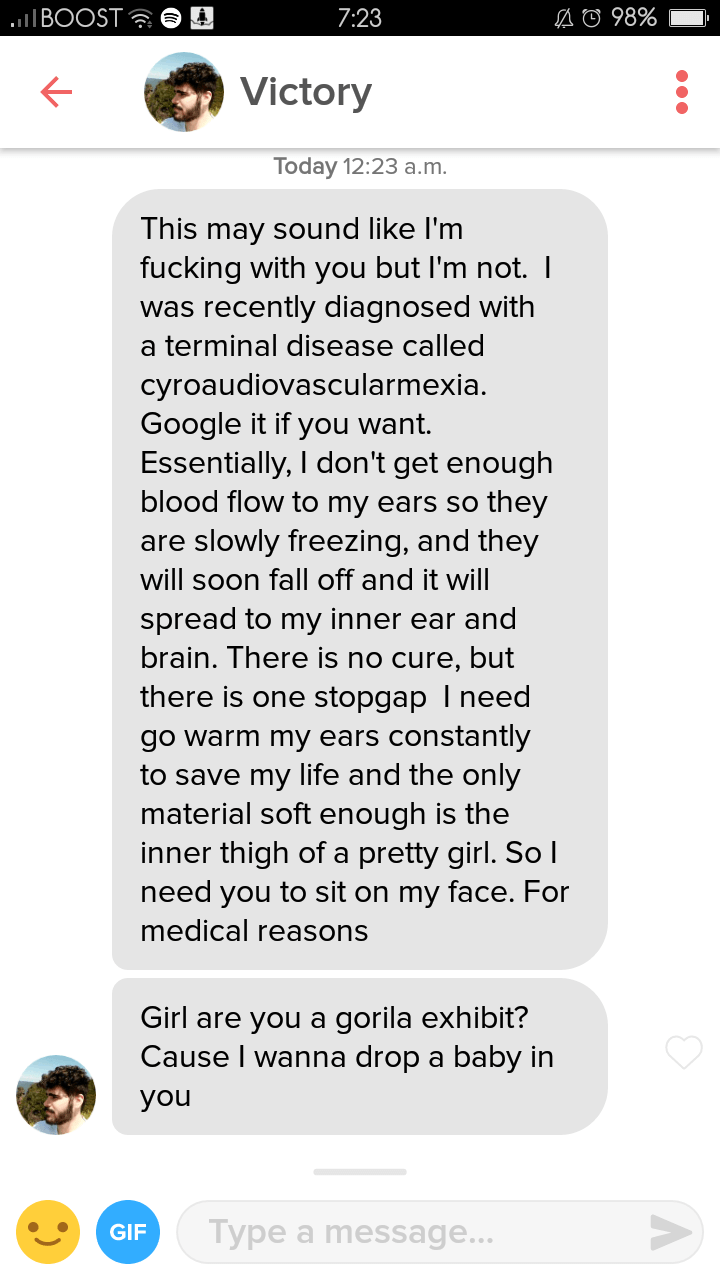Go back using the red arrow

coord(56,92)
